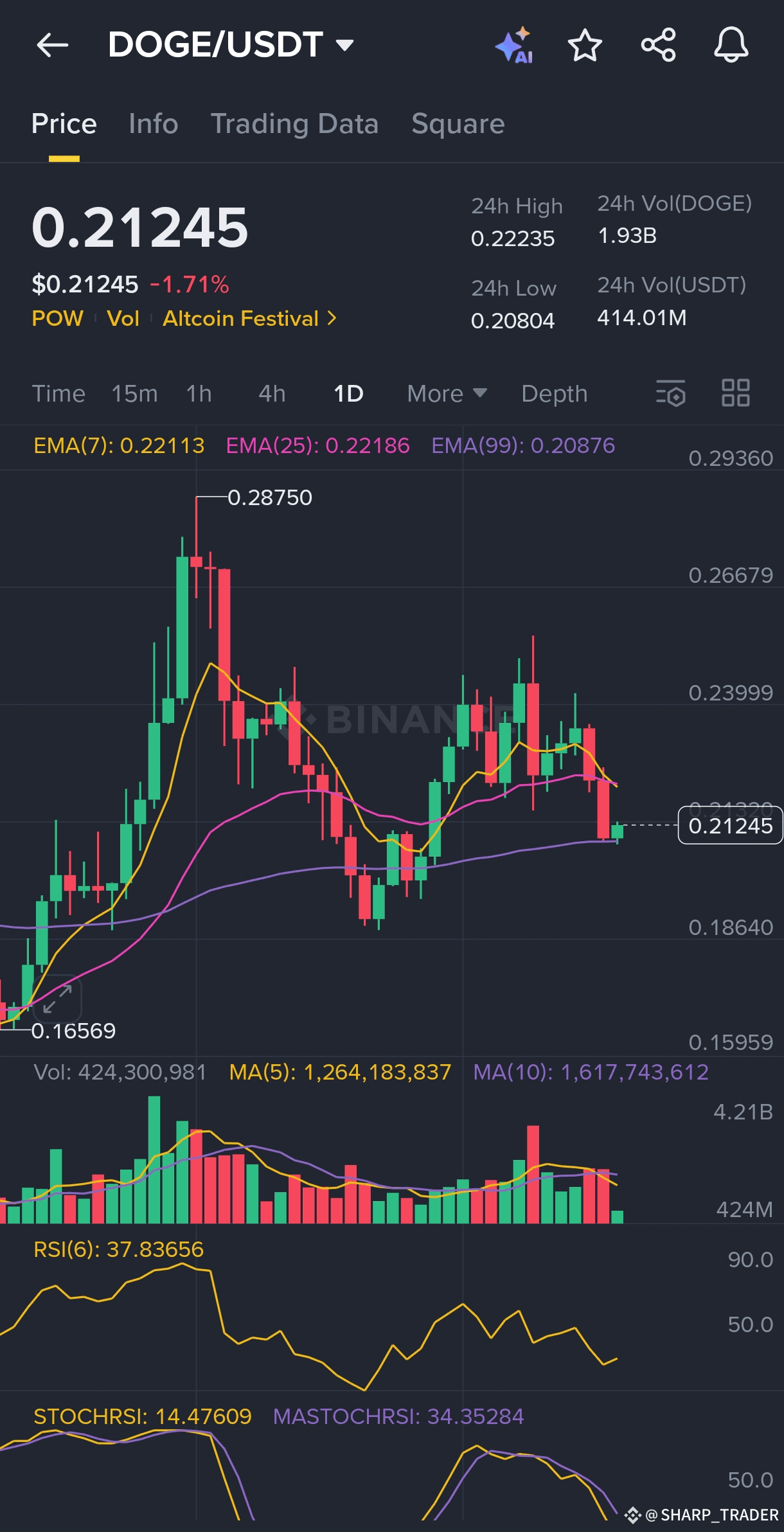Open chart indicator settings icon
784x1532 pixels.
[x=670, y=393]
